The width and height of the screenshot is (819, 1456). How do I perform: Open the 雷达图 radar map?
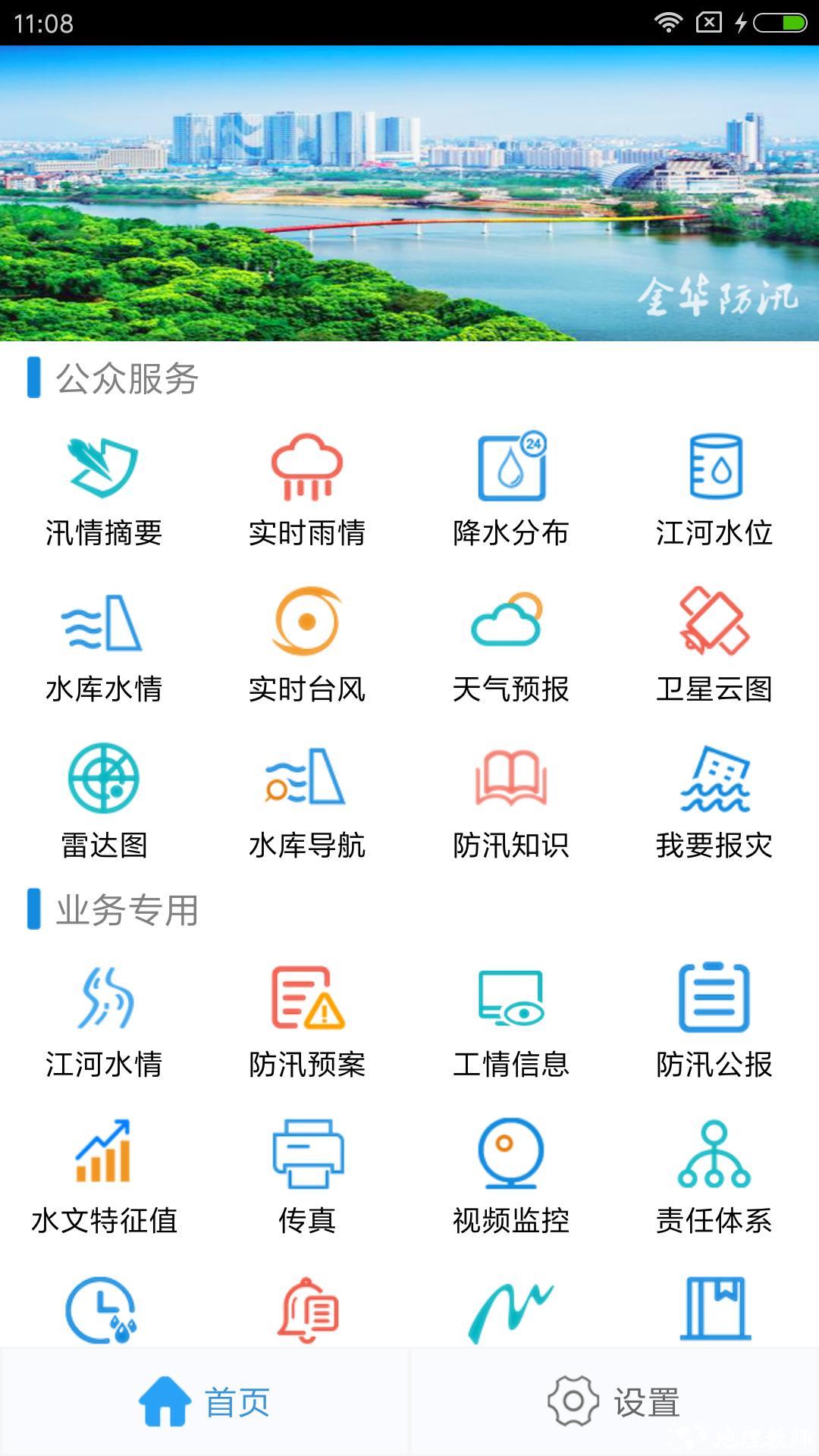coord(103,803)
